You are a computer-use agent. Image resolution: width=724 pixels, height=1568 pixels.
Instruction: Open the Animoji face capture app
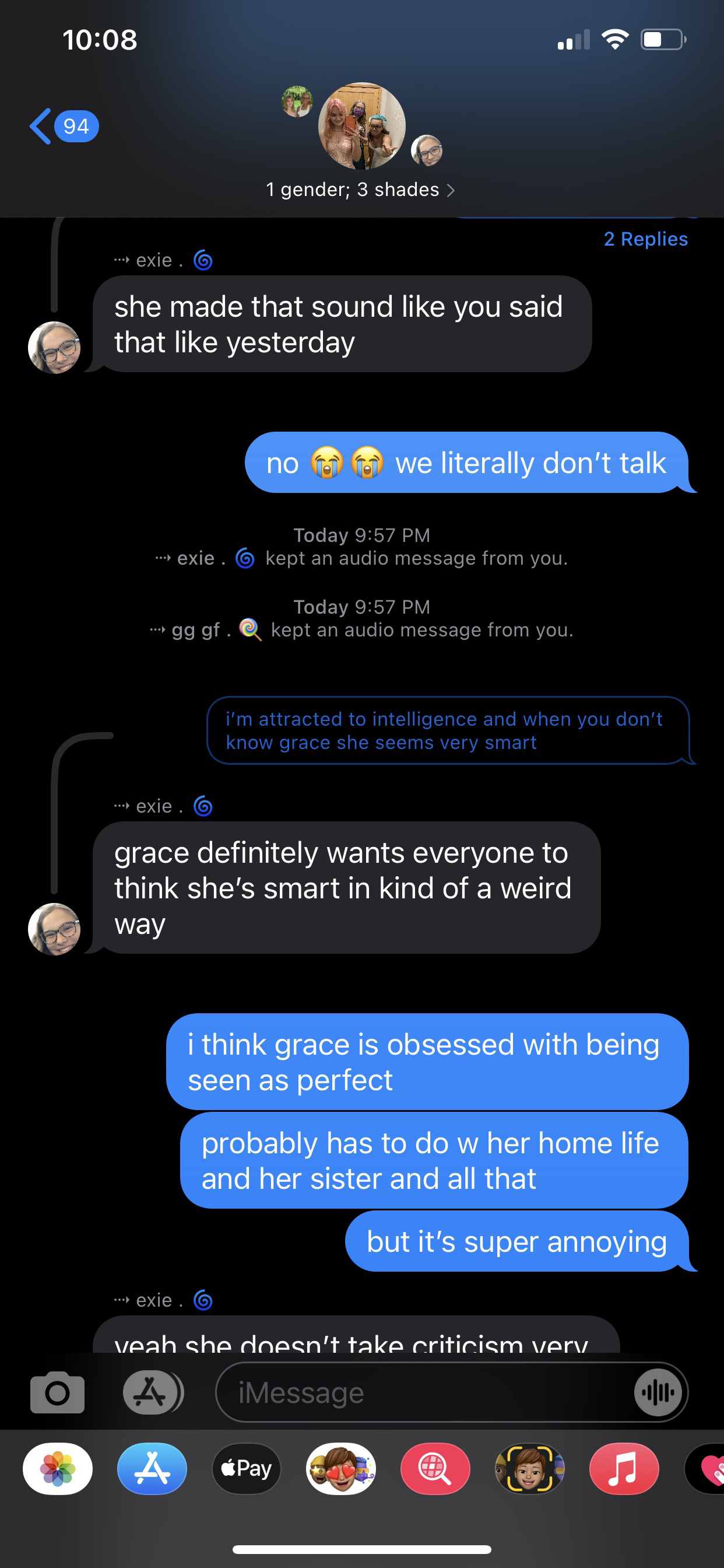(529, 1469)
